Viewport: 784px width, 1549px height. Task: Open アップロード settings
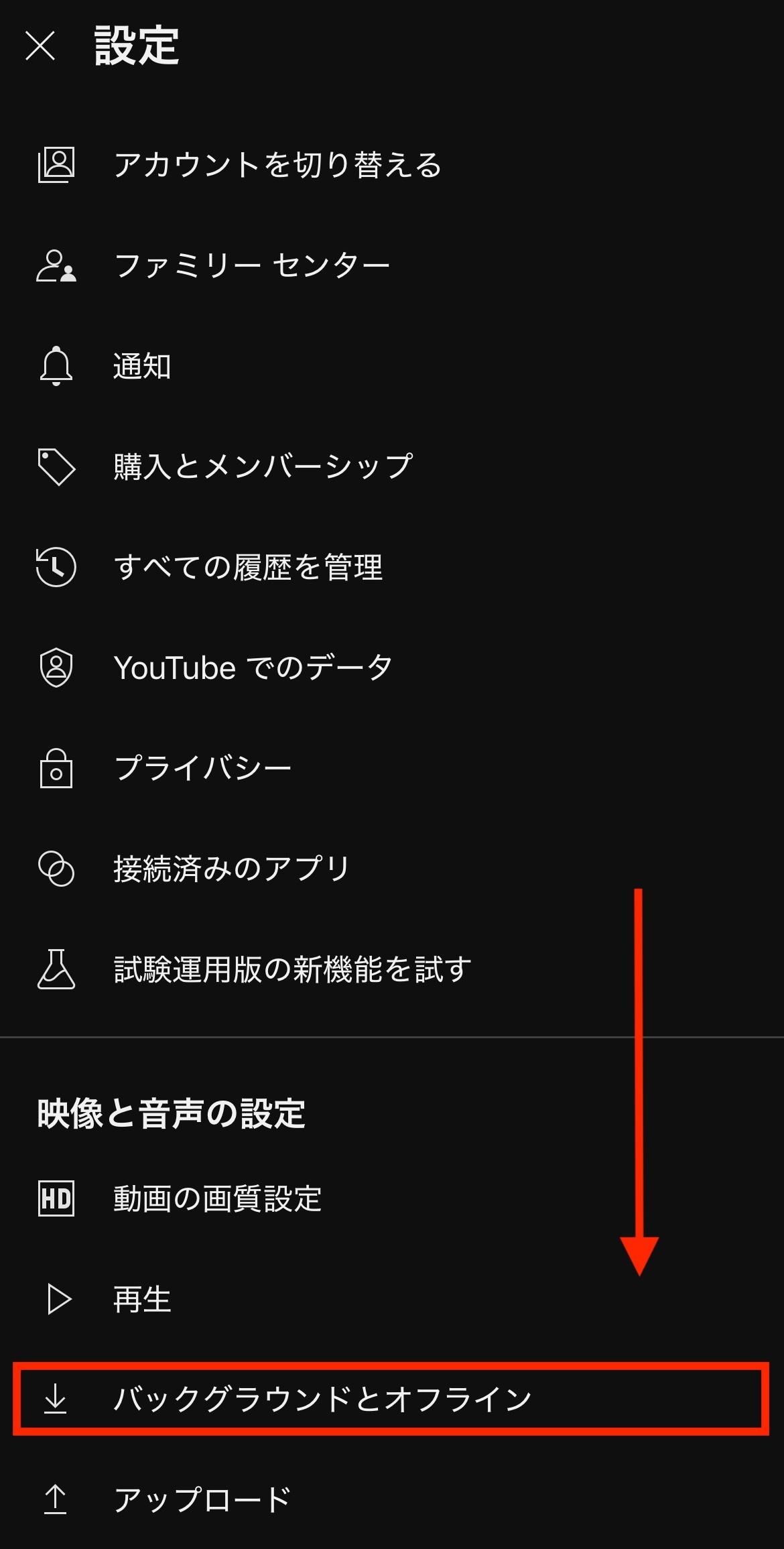202,1500
